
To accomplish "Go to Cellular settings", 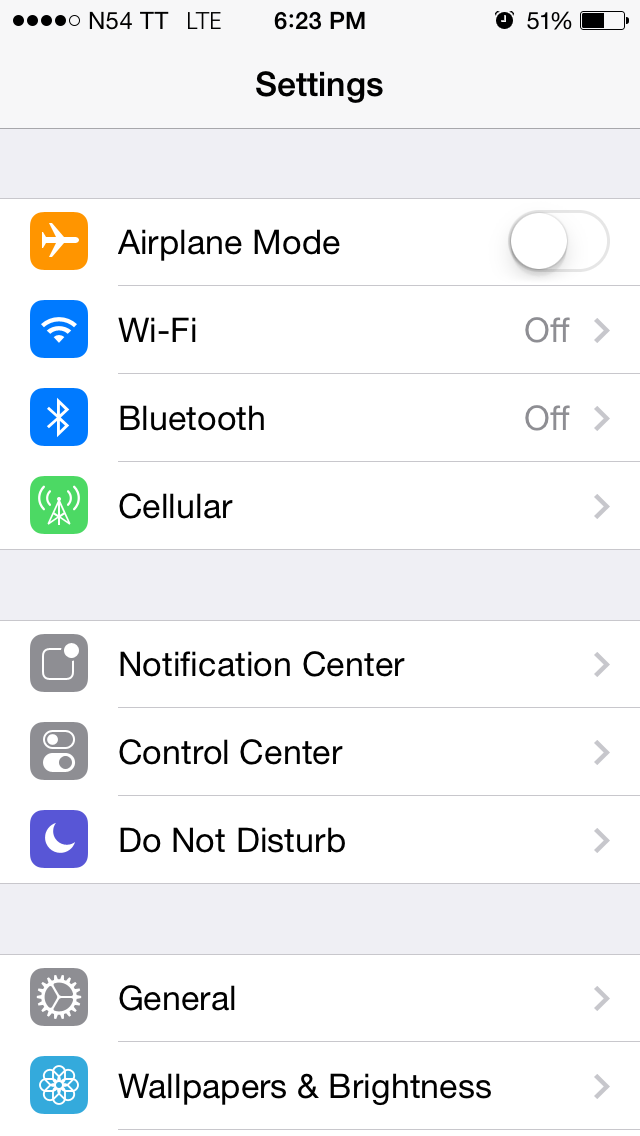I will point(320,506).
